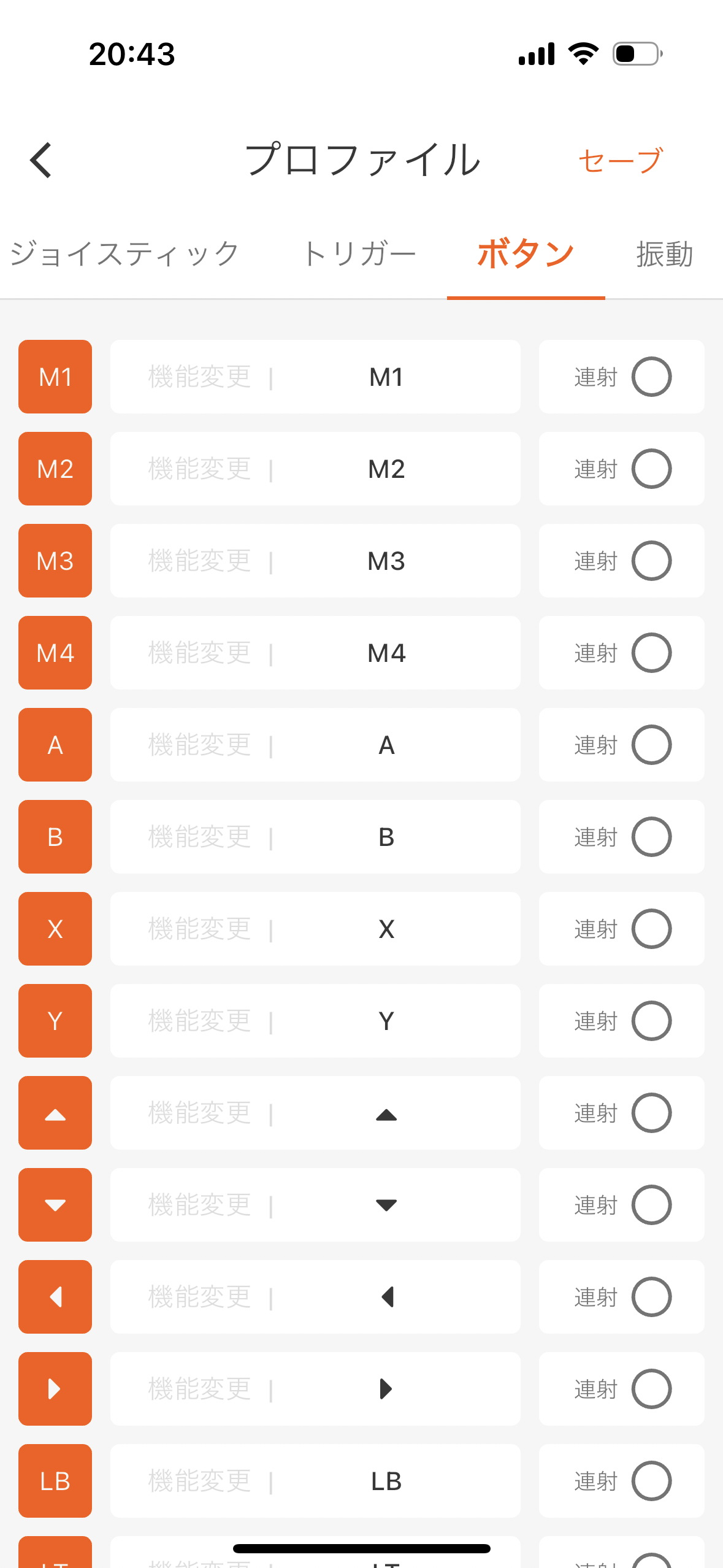This screenshot has height=1568, width=723.
Task: Open the 振動 tab
Action: (664, 254)
